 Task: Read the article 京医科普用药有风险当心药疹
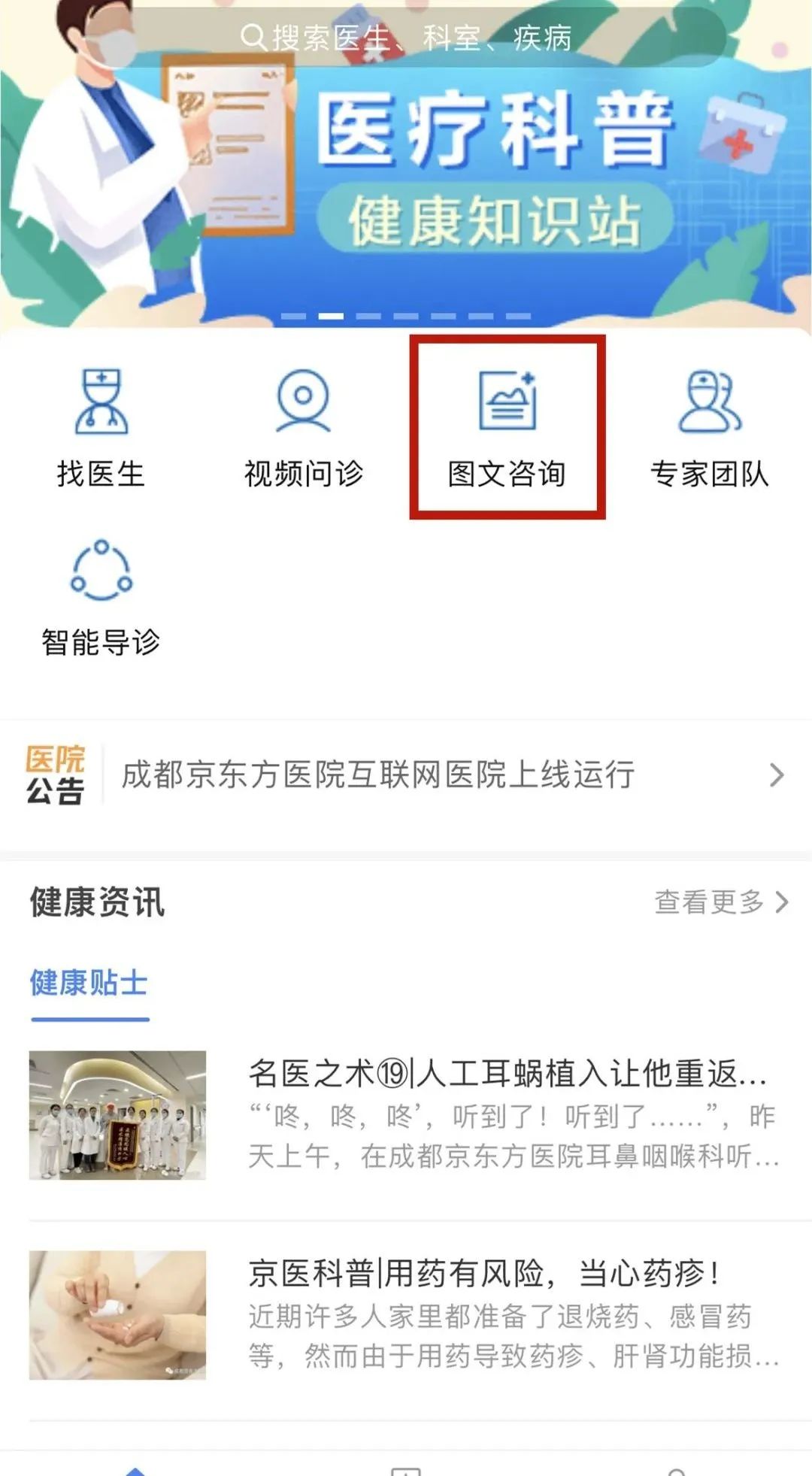(406, 1315)
